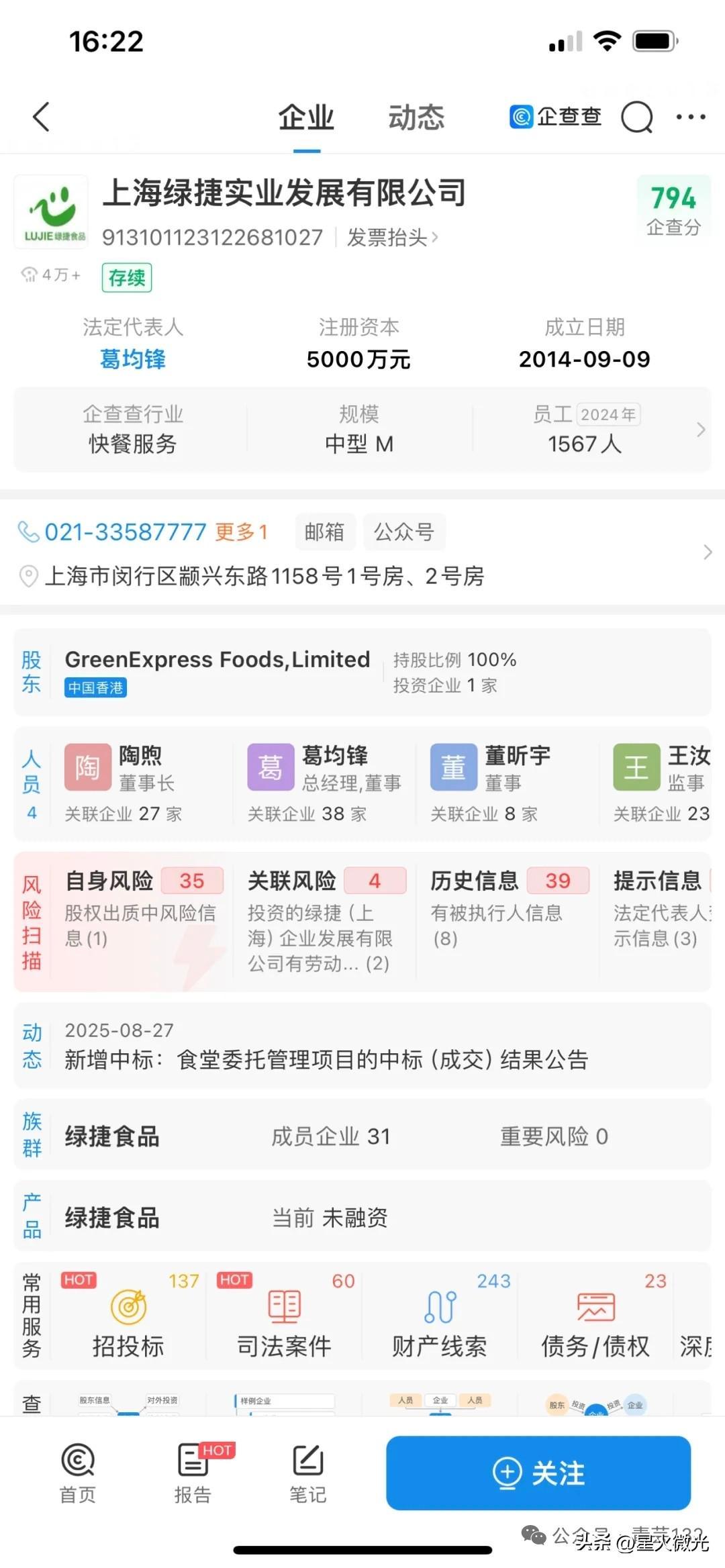Open shareholder GreenExpress Foods,Limited
The height and width of the screenshot is (1568, 725).
click(x=217, y=660)
